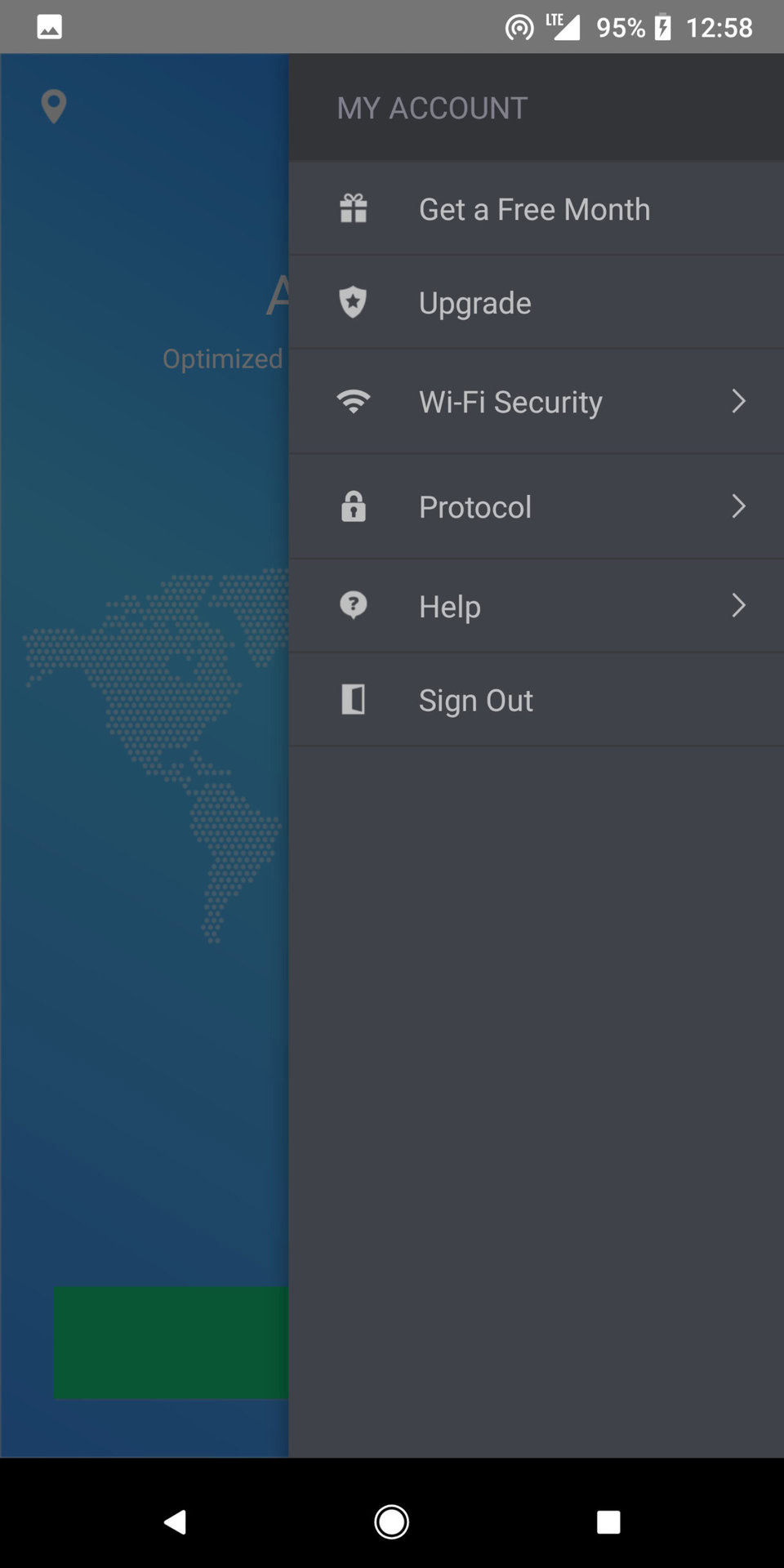
Task: Tap the location pin icon
Action: click(54, 106)
